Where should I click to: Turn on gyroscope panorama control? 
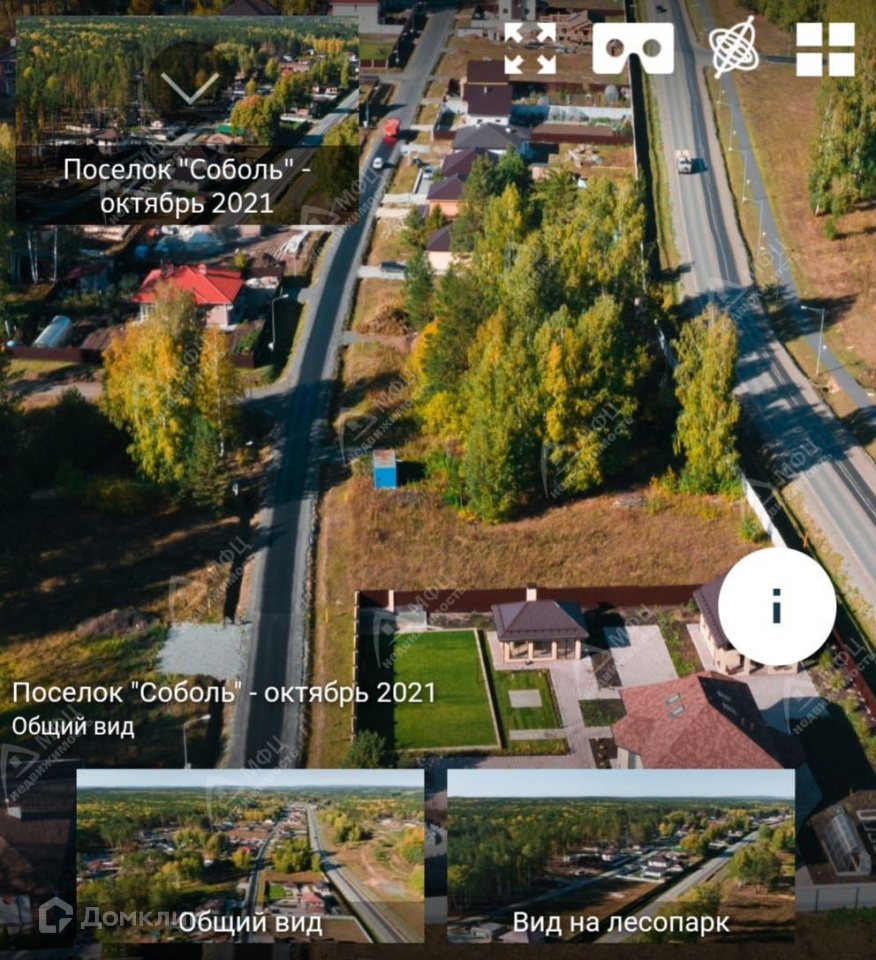tap(734, 48)
